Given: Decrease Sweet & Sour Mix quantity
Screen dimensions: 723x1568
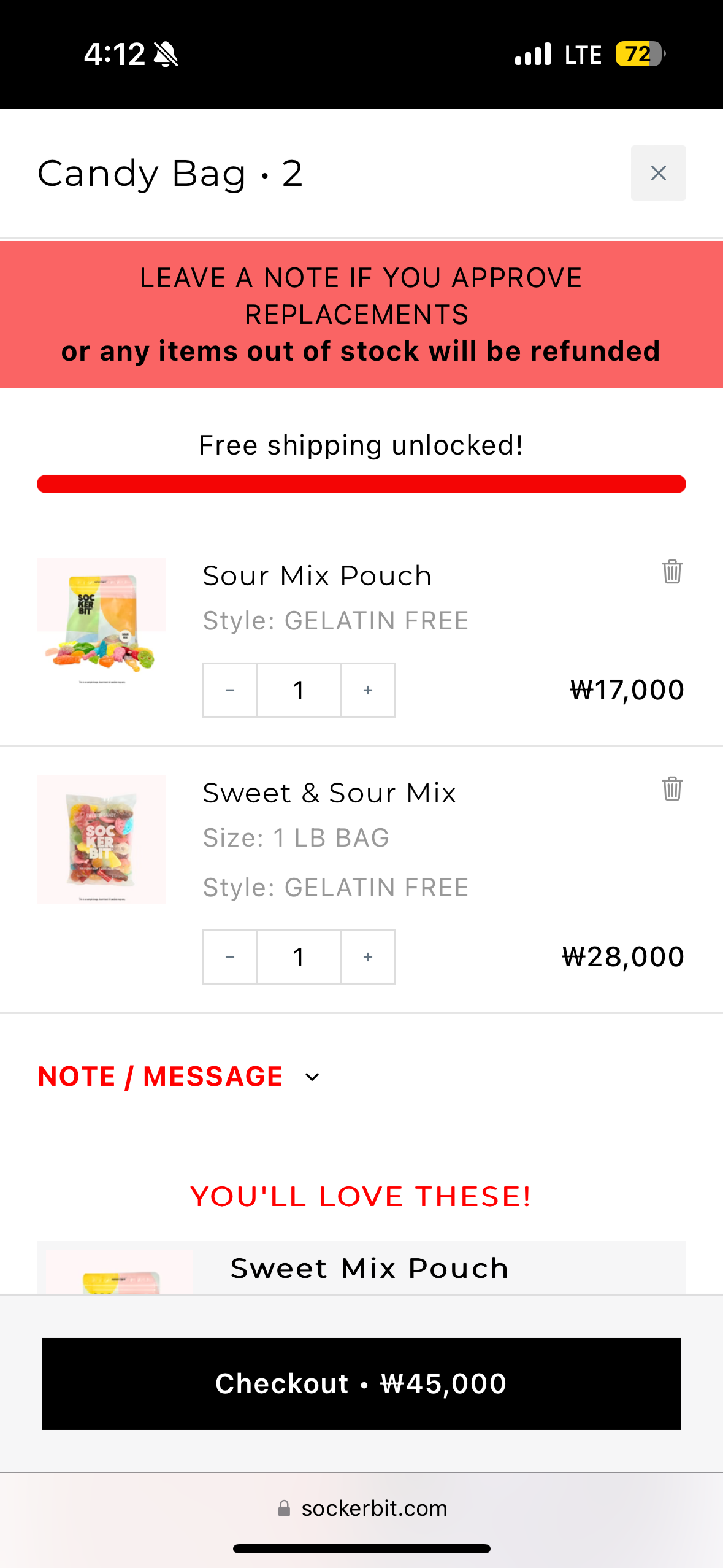Looking at the screenshot, I should [230, 957].
